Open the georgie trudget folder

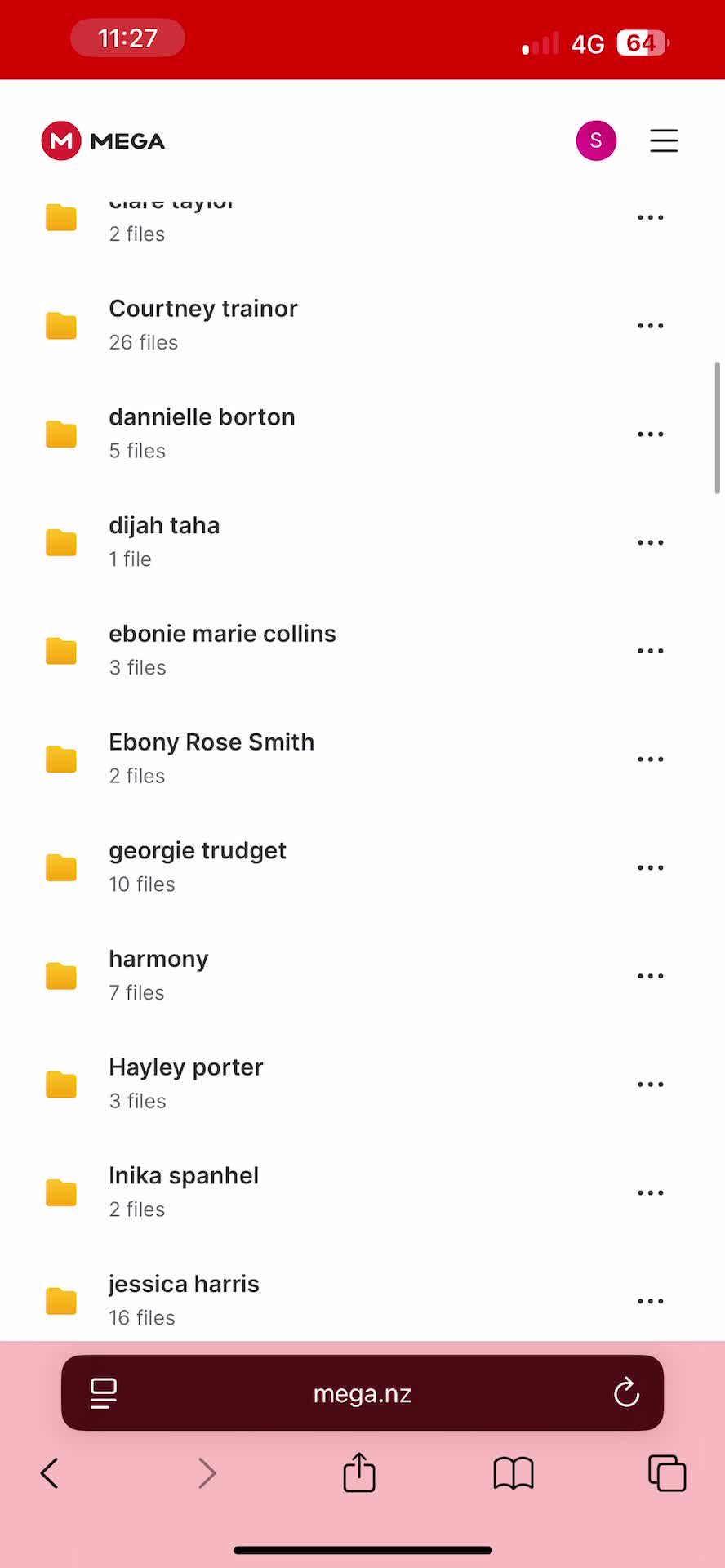pyautogui.click(x=362, y=867)
